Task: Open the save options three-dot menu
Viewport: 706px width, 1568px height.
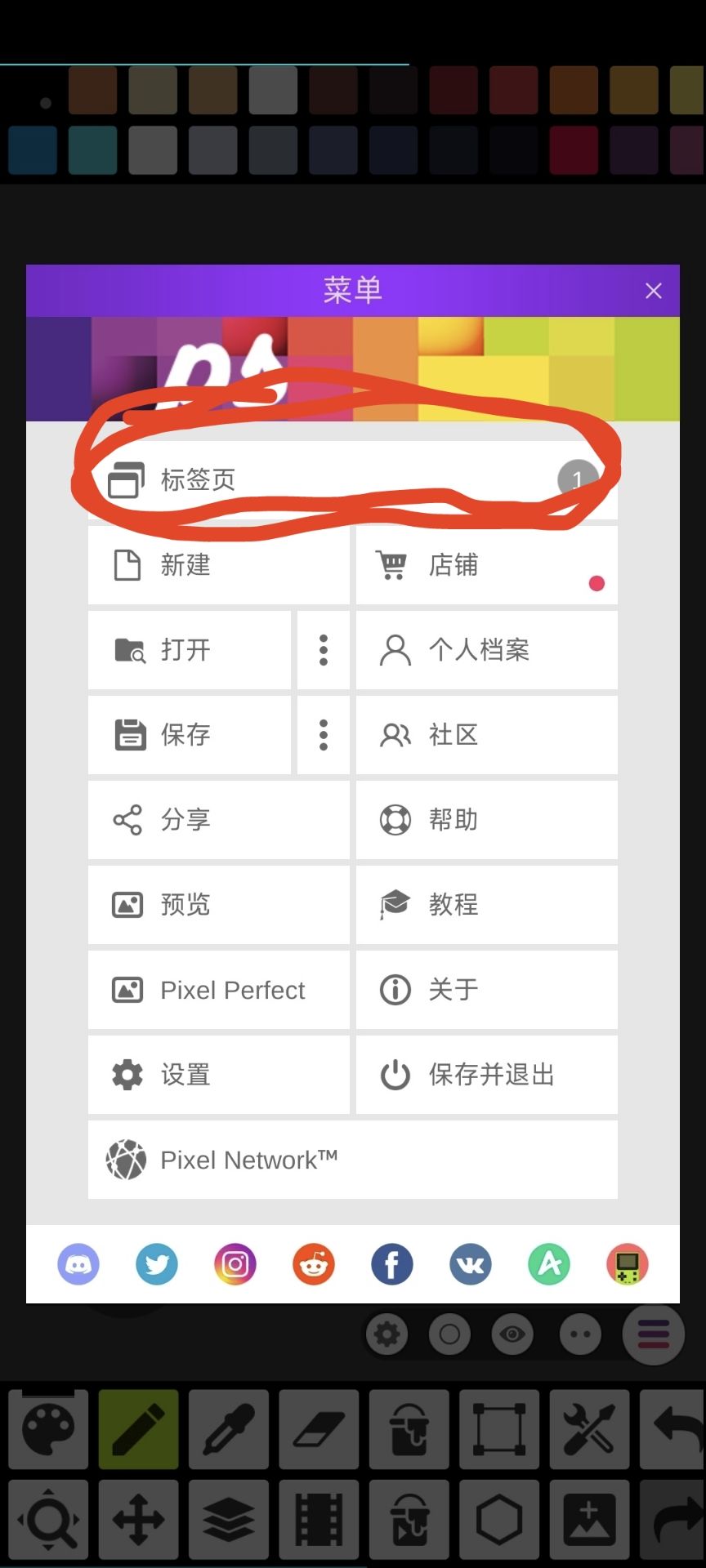Action: point(324,734)
